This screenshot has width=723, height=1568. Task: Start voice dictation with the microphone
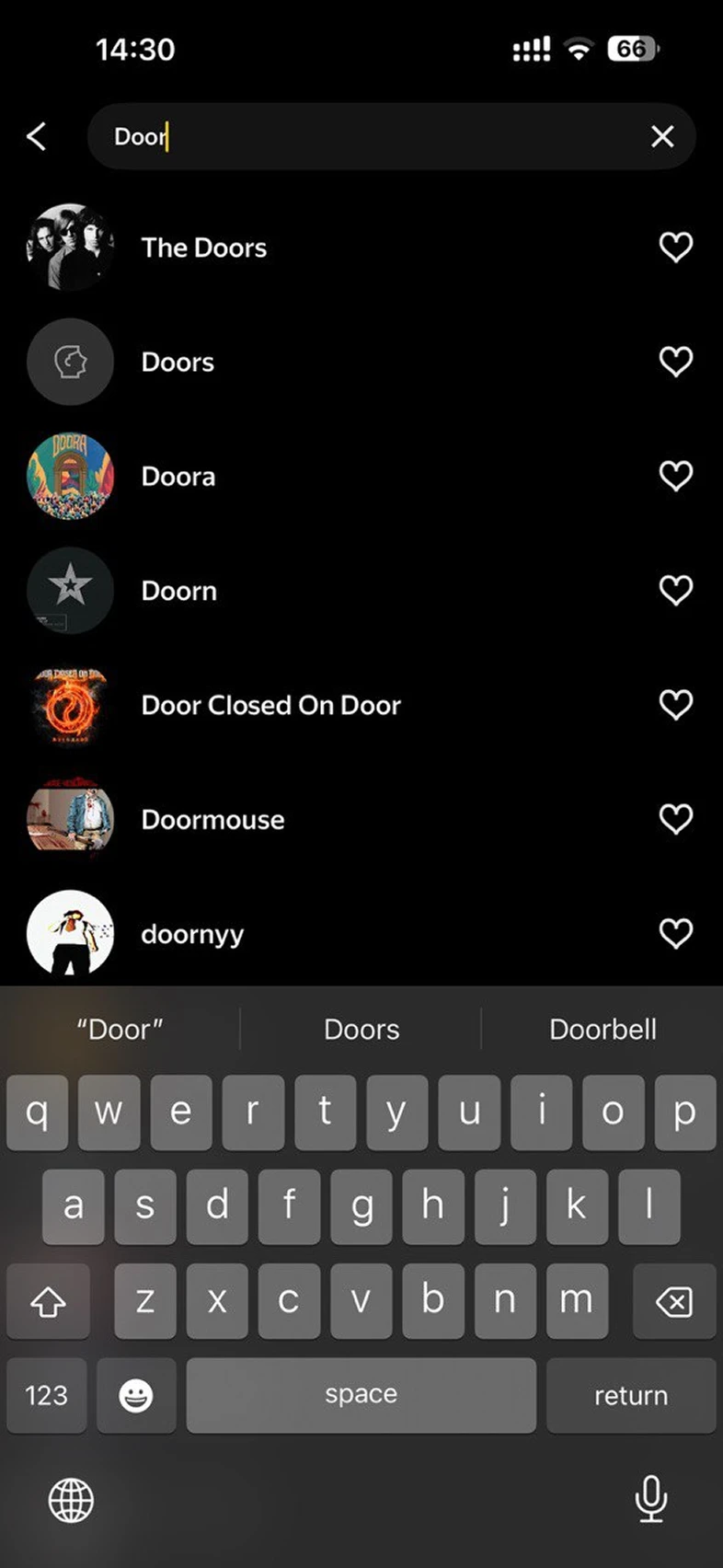[651, 1499]
